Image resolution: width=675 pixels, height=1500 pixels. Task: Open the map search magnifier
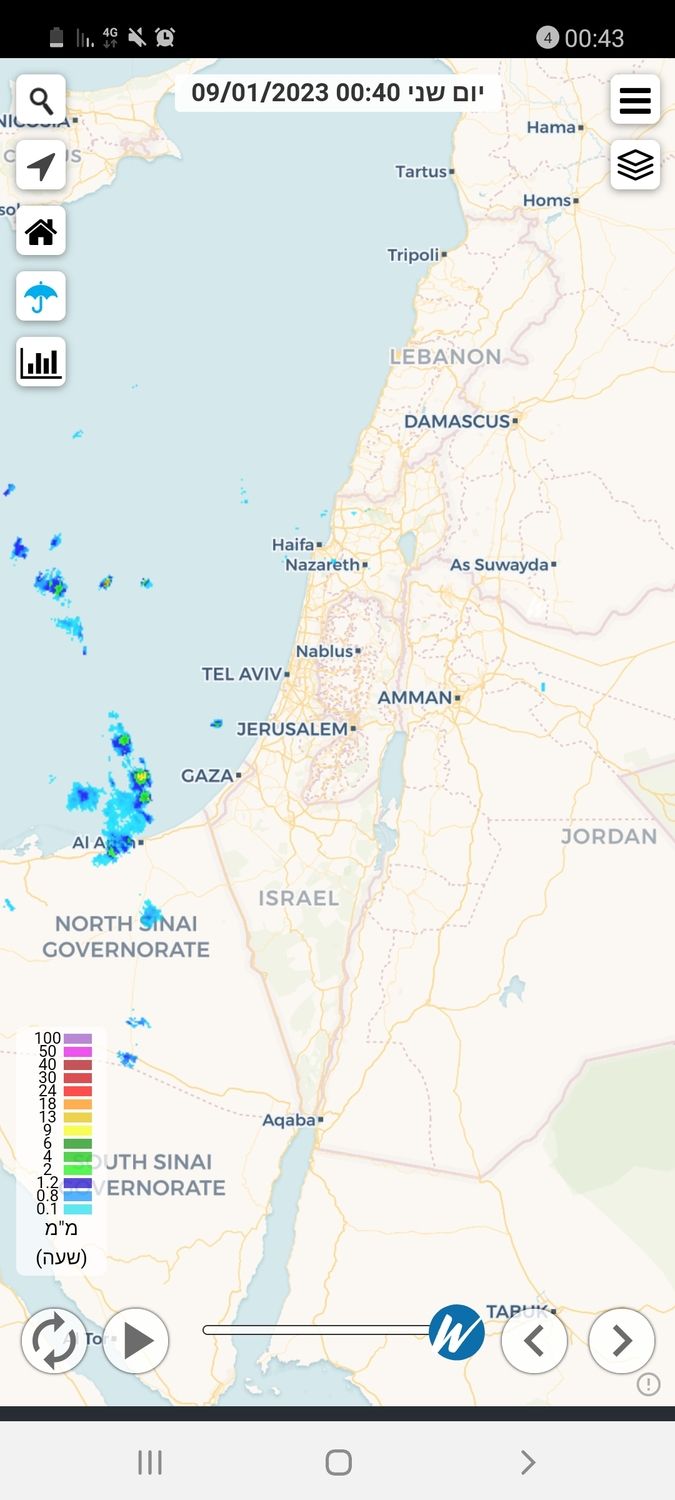click(x=41, y=100)
